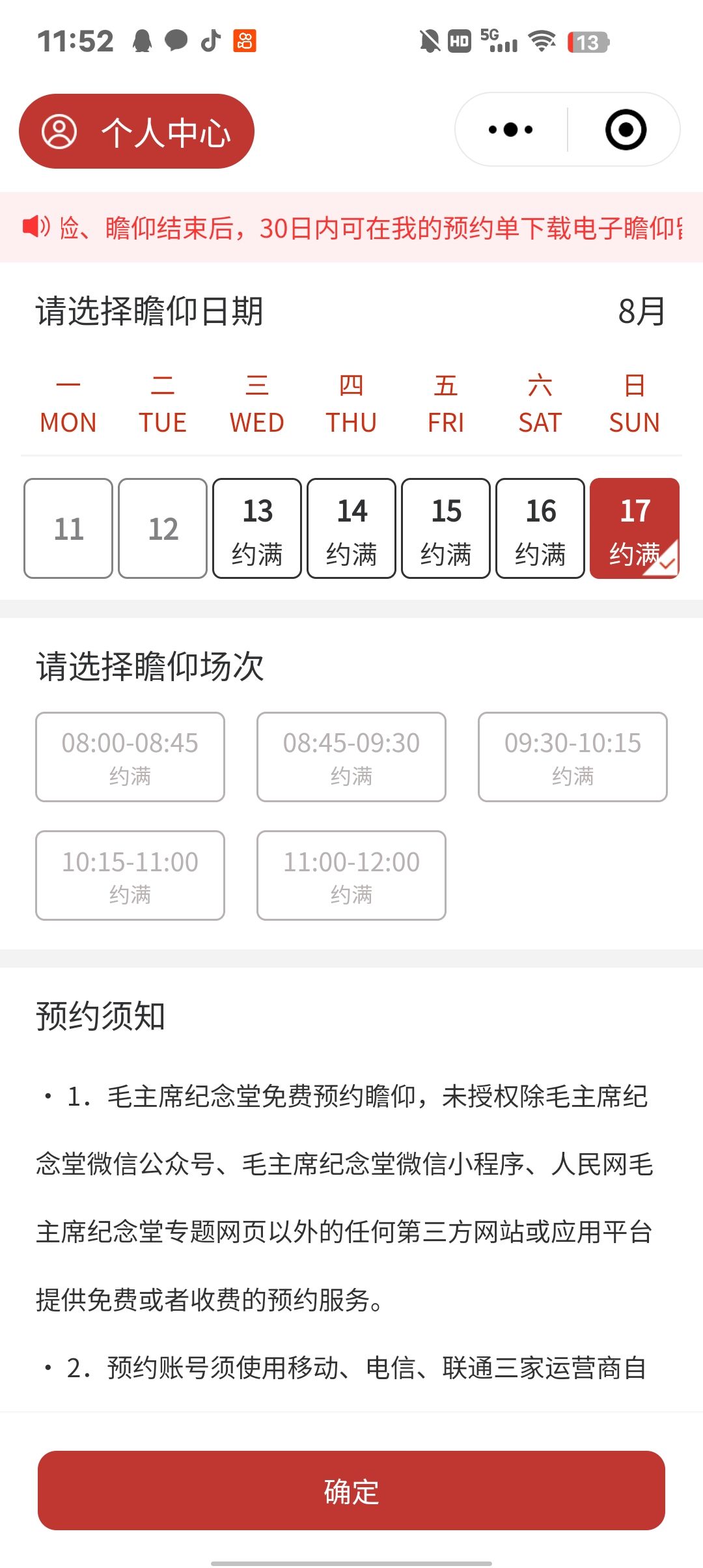
Task: Close the mini program via circle icon
Action: point(626,130)
